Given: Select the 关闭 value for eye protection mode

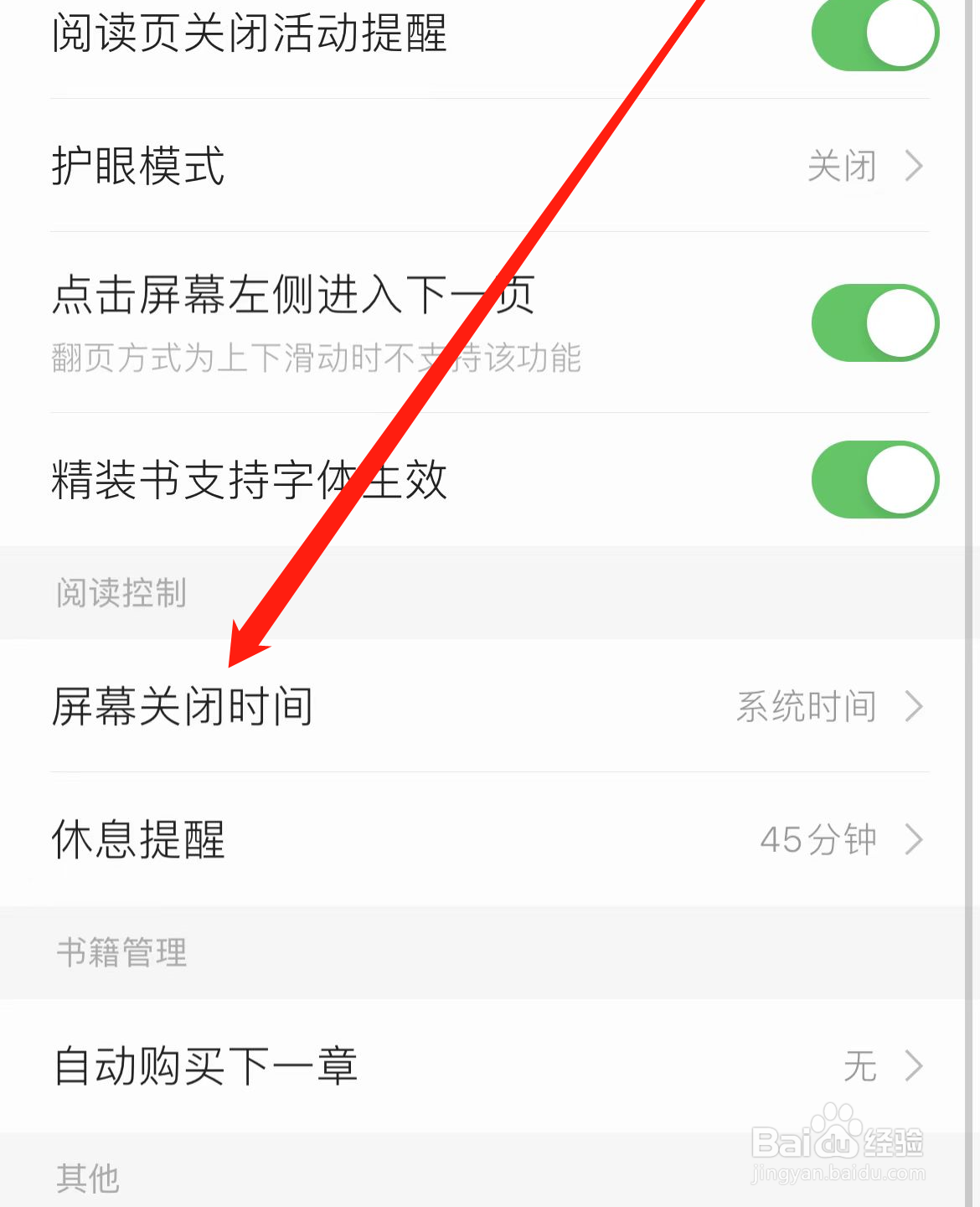Looking at the screenshot, I should [842, 168].
